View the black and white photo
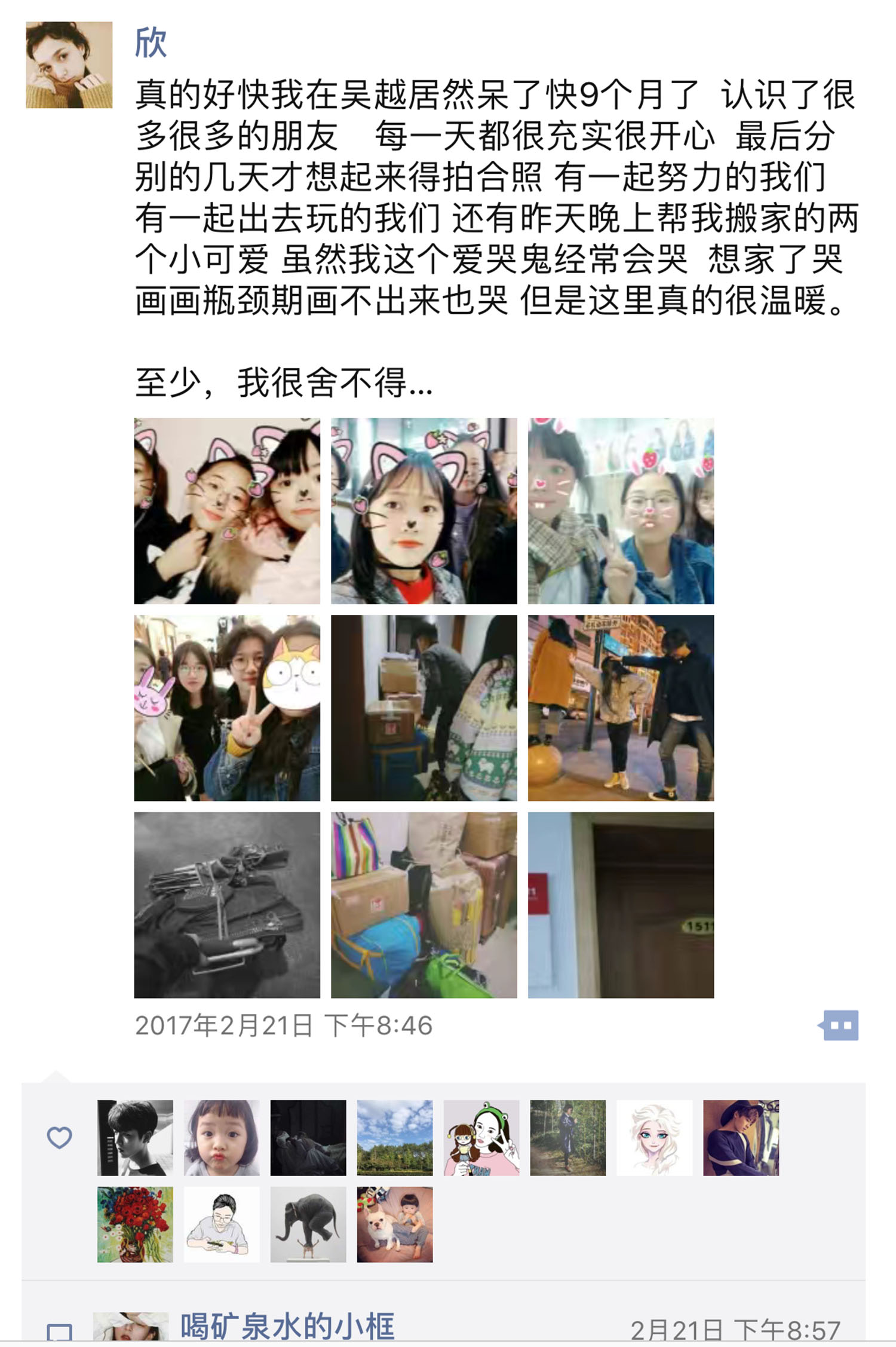896x1347 pixels. coord(227,905)
